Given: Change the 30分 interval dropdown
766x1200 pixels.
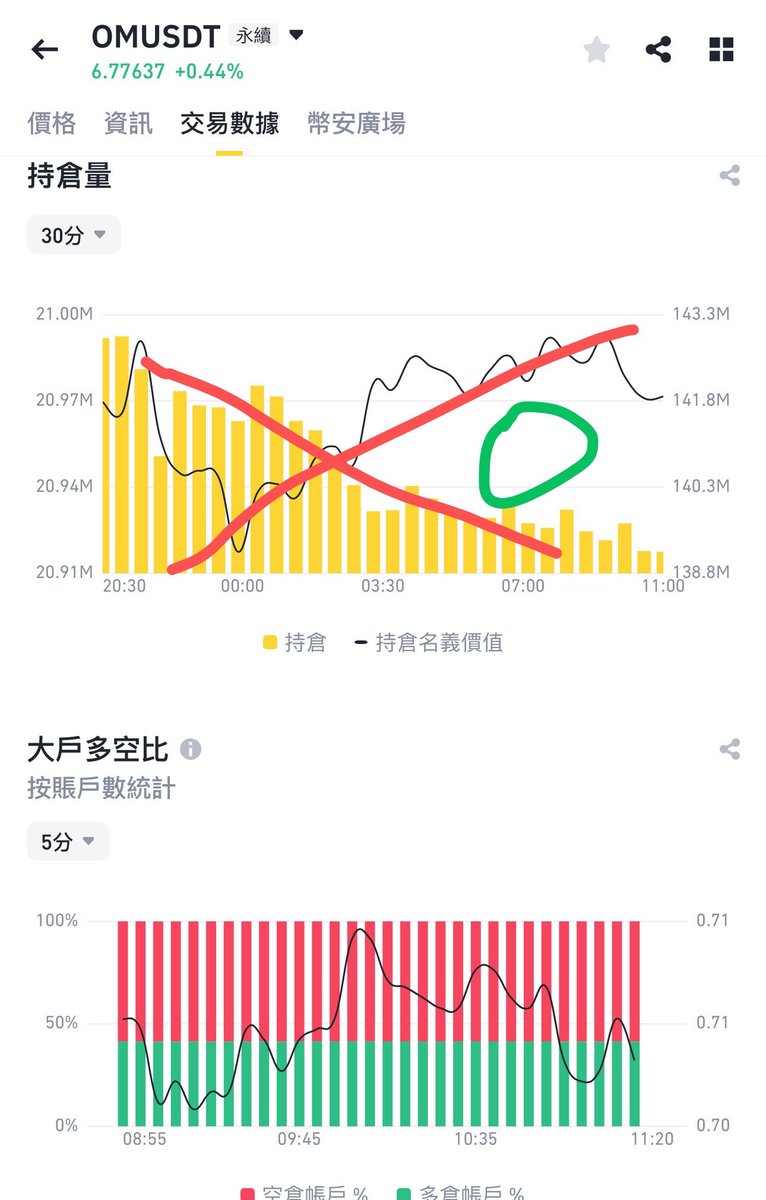Looking at the screenshot, I should click(x=73, y=235).
